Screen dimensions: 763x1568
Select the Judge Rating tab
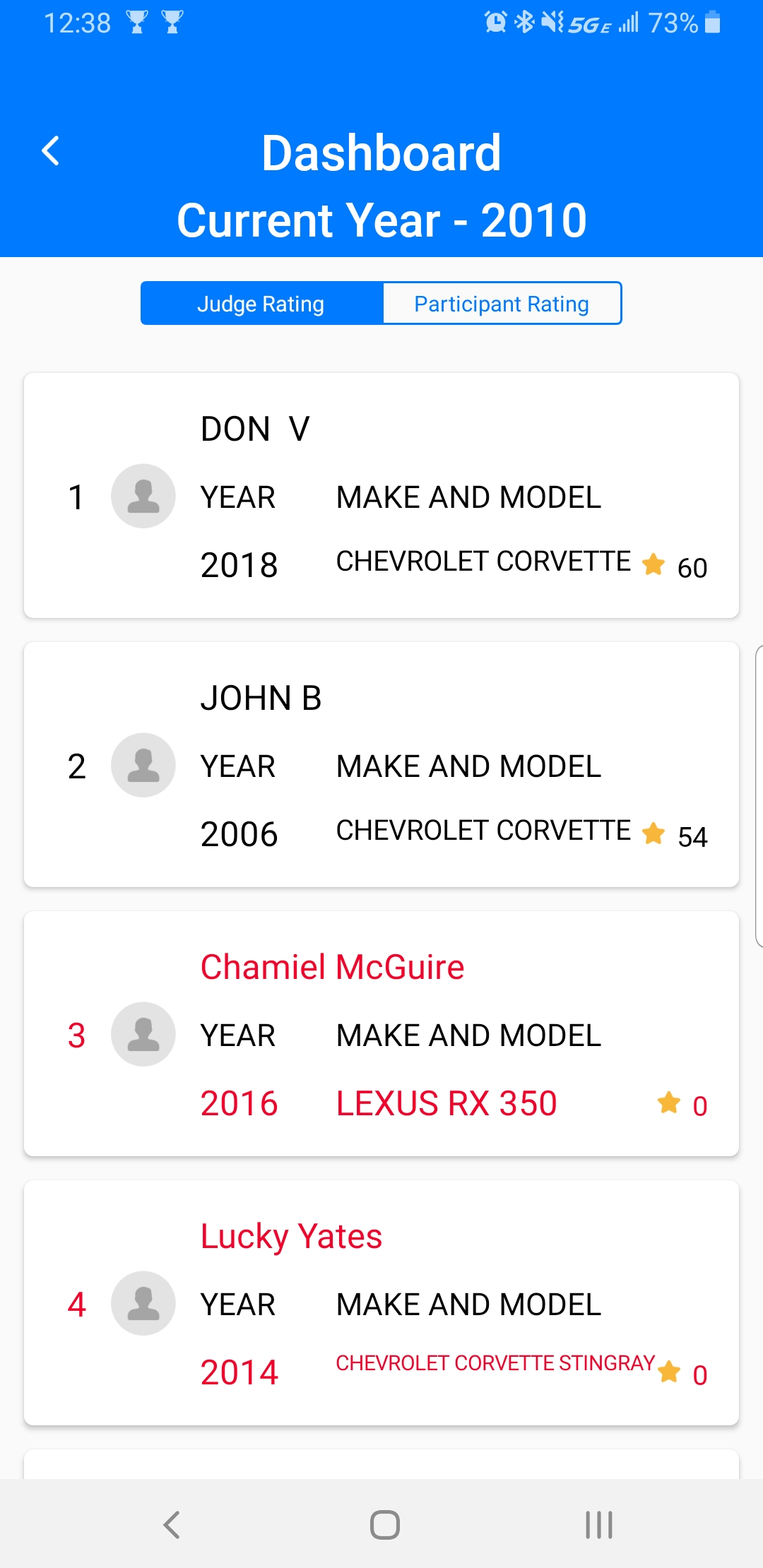point(261,304)
